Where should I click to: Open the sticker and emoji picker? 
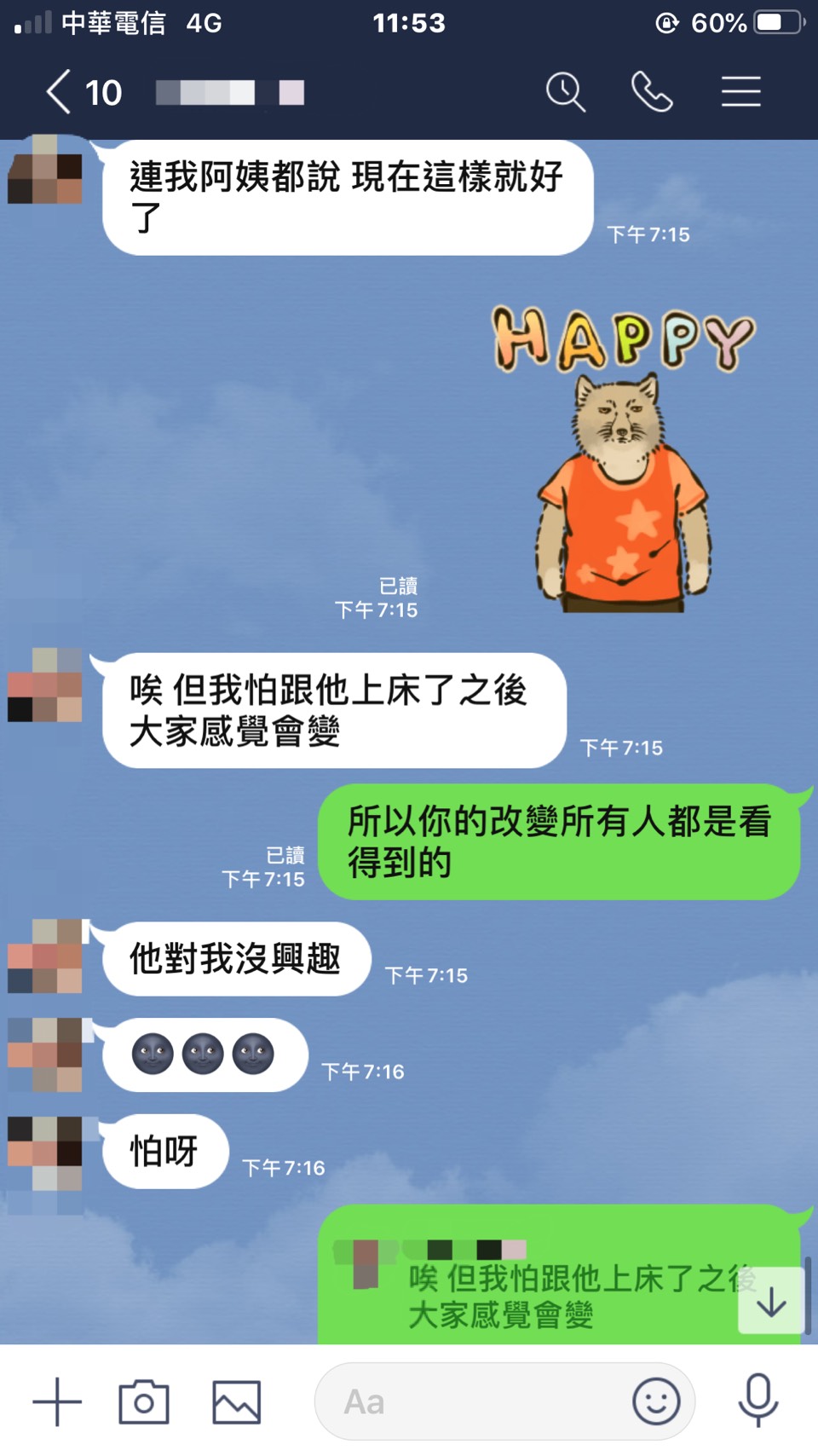pos(656,1401)
